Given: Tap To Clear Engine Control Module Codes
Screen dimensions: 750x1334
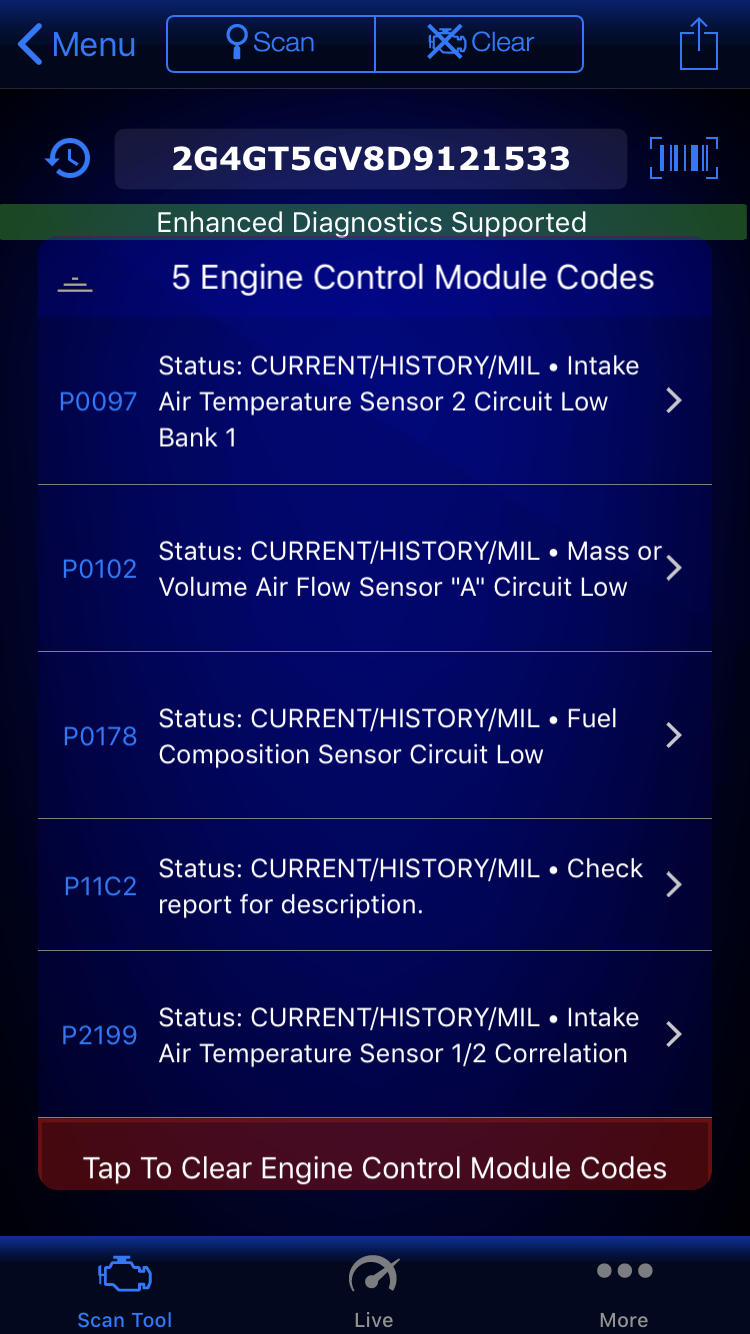Looking at the screenshot, I should click(x=374, y=1167).
